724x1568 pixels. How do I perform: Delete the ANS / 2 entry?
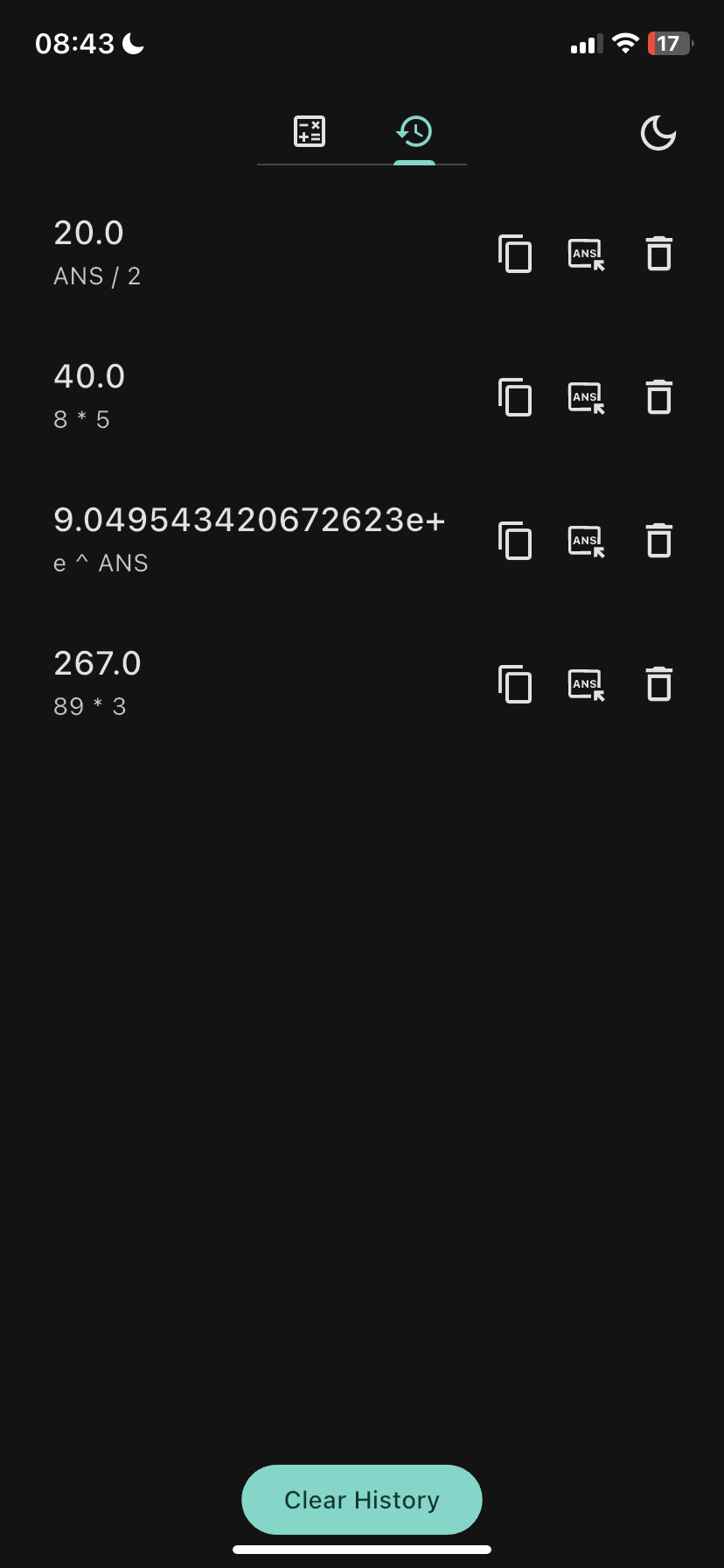[658, 254]
